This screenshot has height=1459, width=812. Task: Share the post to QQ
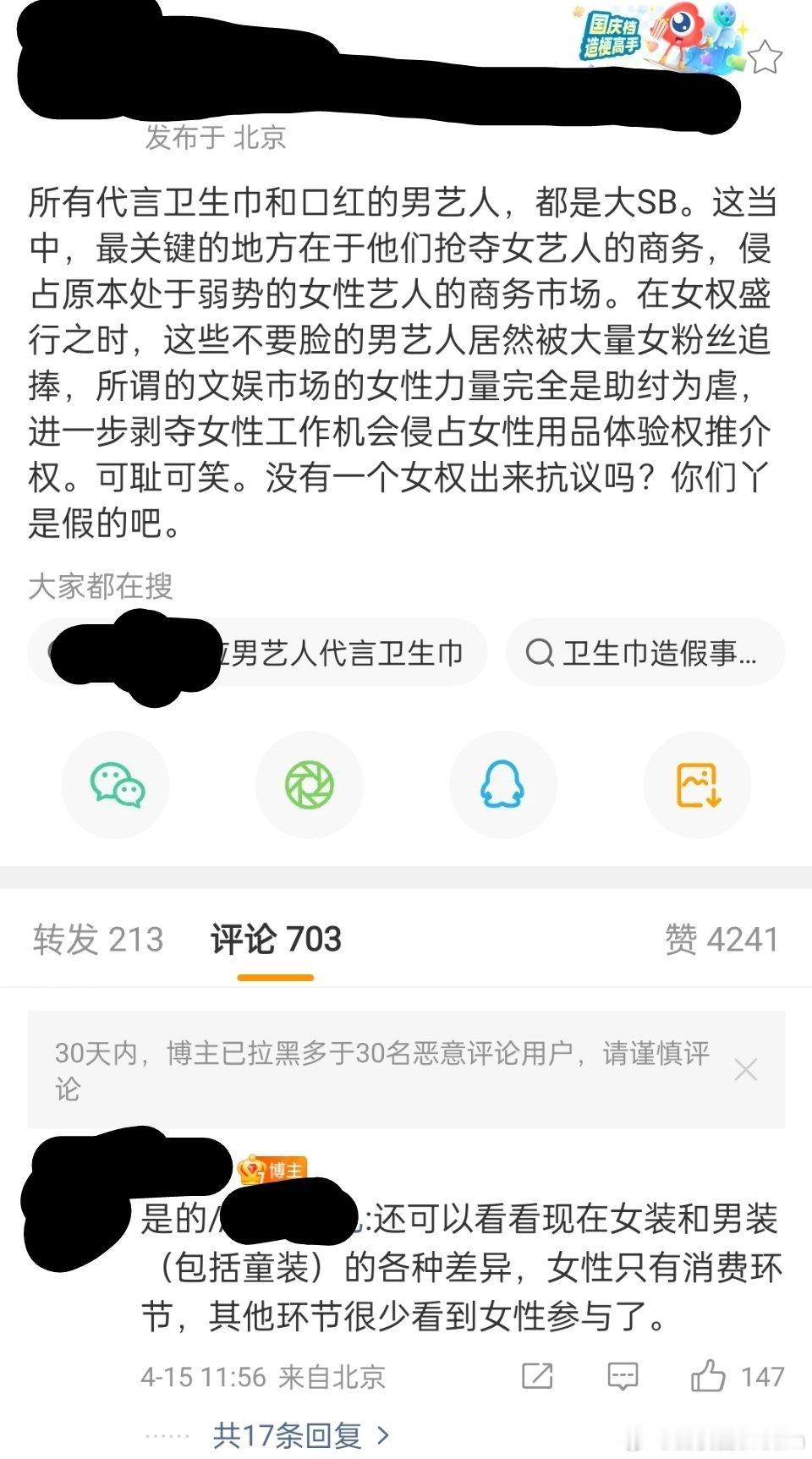coord(502,784)
